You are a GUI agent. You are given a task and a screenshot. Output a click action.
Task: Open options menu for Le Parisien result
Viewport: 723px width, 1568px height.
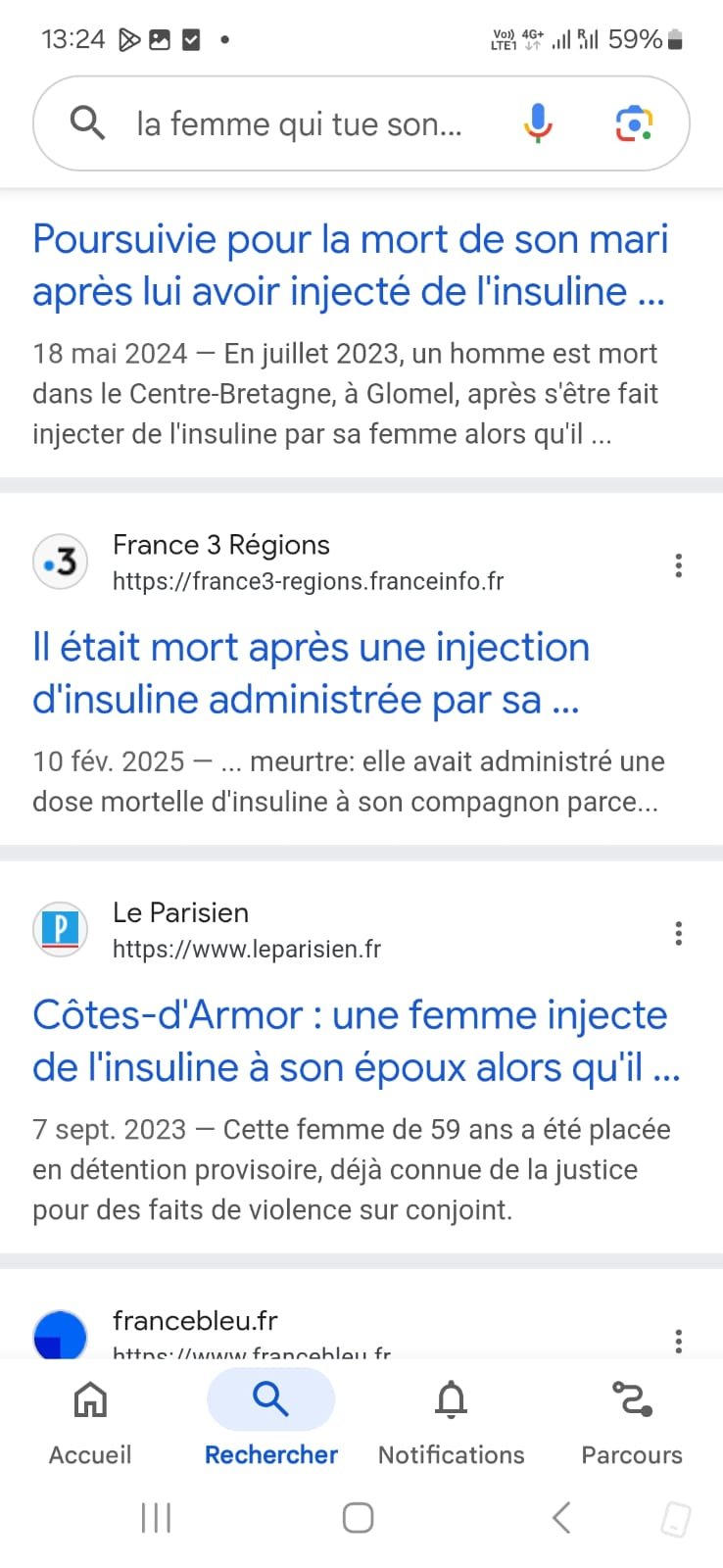point(678,932)
